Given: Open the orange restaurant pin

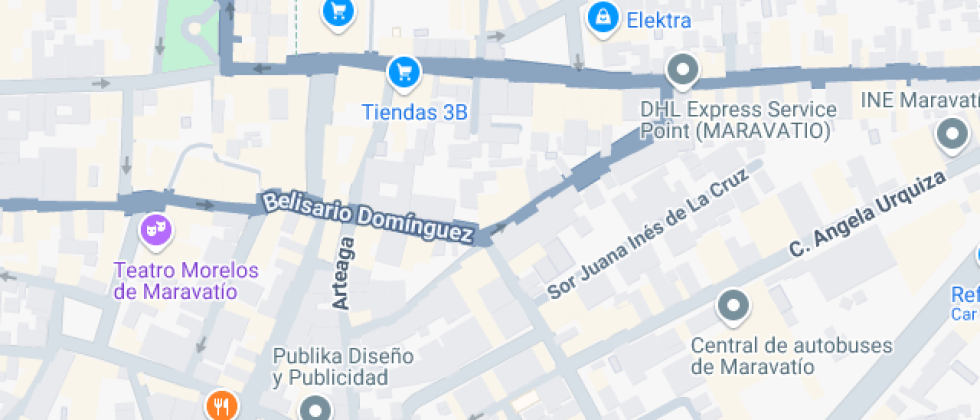Looking at the screenshot, I should [221, 406].
